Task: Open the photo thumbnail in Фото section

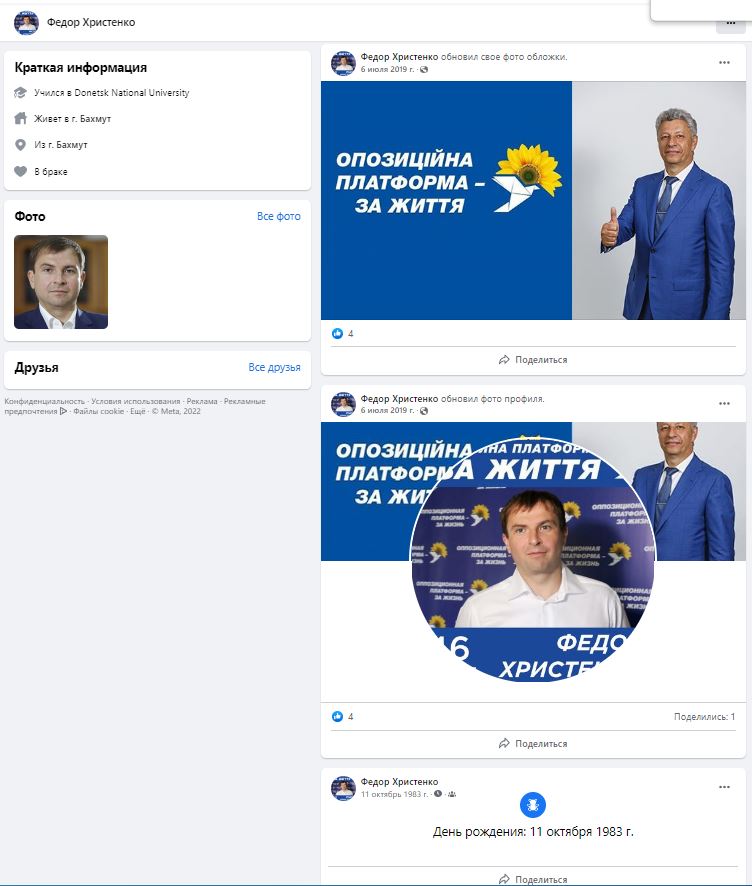Action: pyautogui.click(x=61, y=282)
